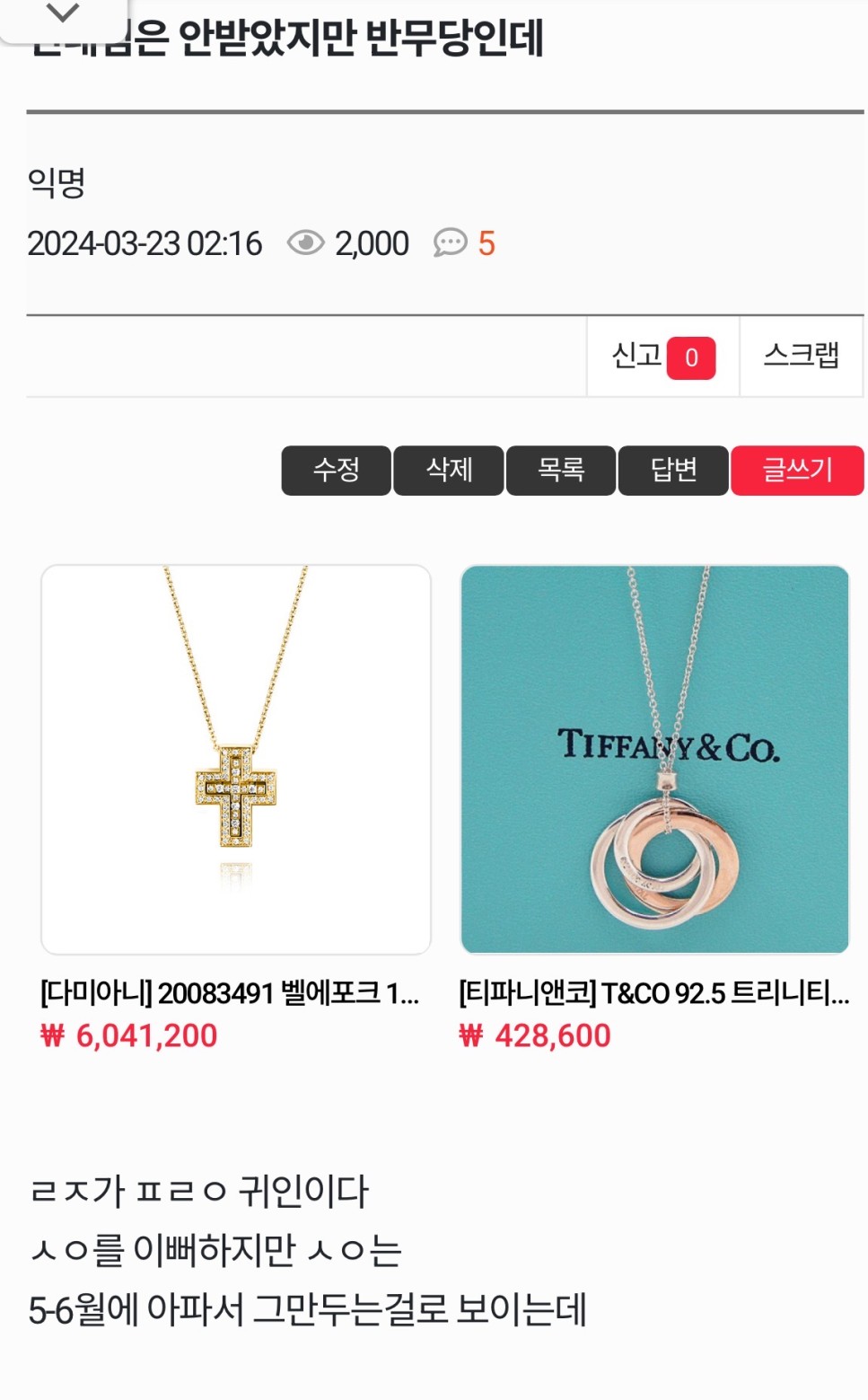
Task: Delete the post with 삭제
Action: pos(449,470)
